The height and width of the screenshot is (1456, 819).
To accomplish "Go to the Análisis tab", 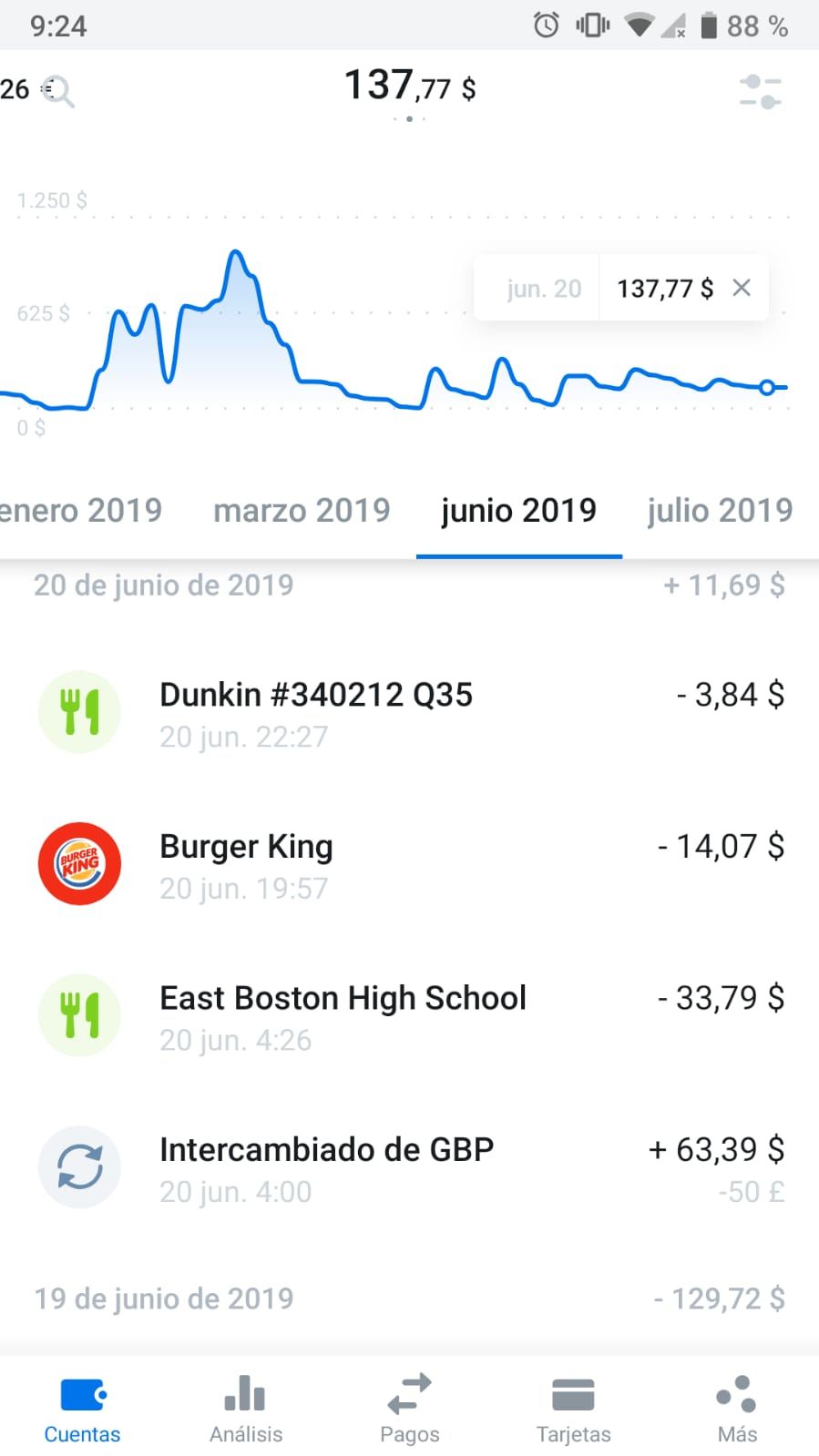I will 246,1408.
